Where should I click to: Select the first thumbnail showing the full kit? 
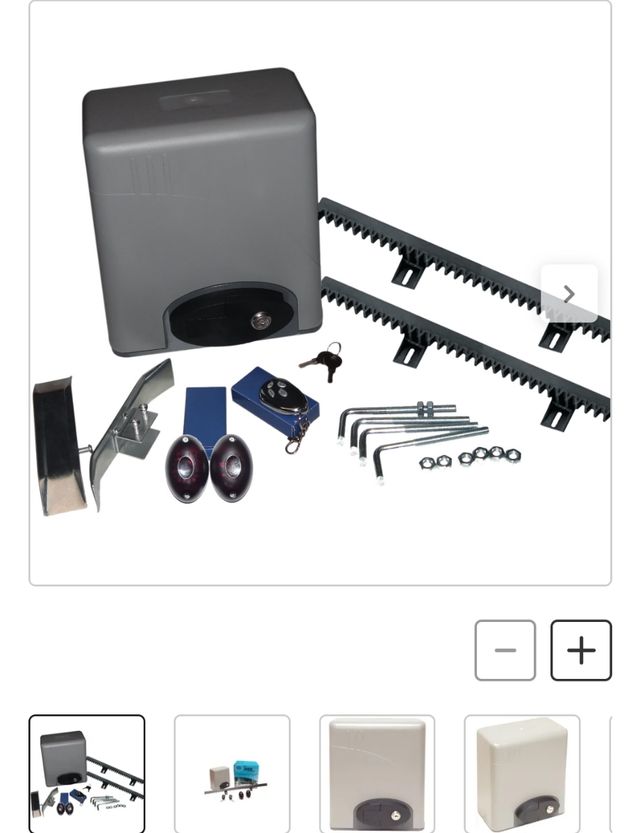(87, 773)
